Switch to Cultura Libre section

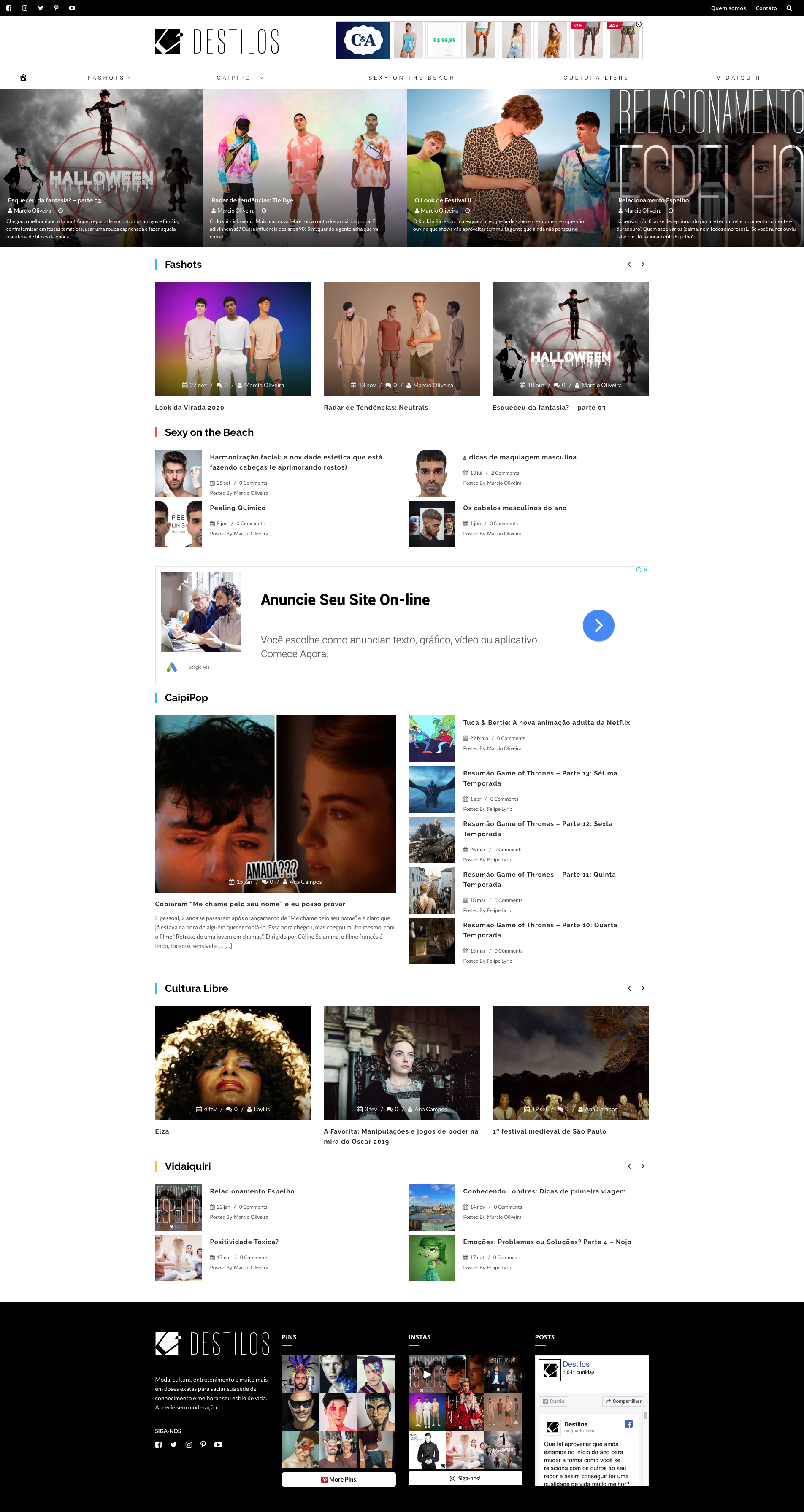[596, 78]
